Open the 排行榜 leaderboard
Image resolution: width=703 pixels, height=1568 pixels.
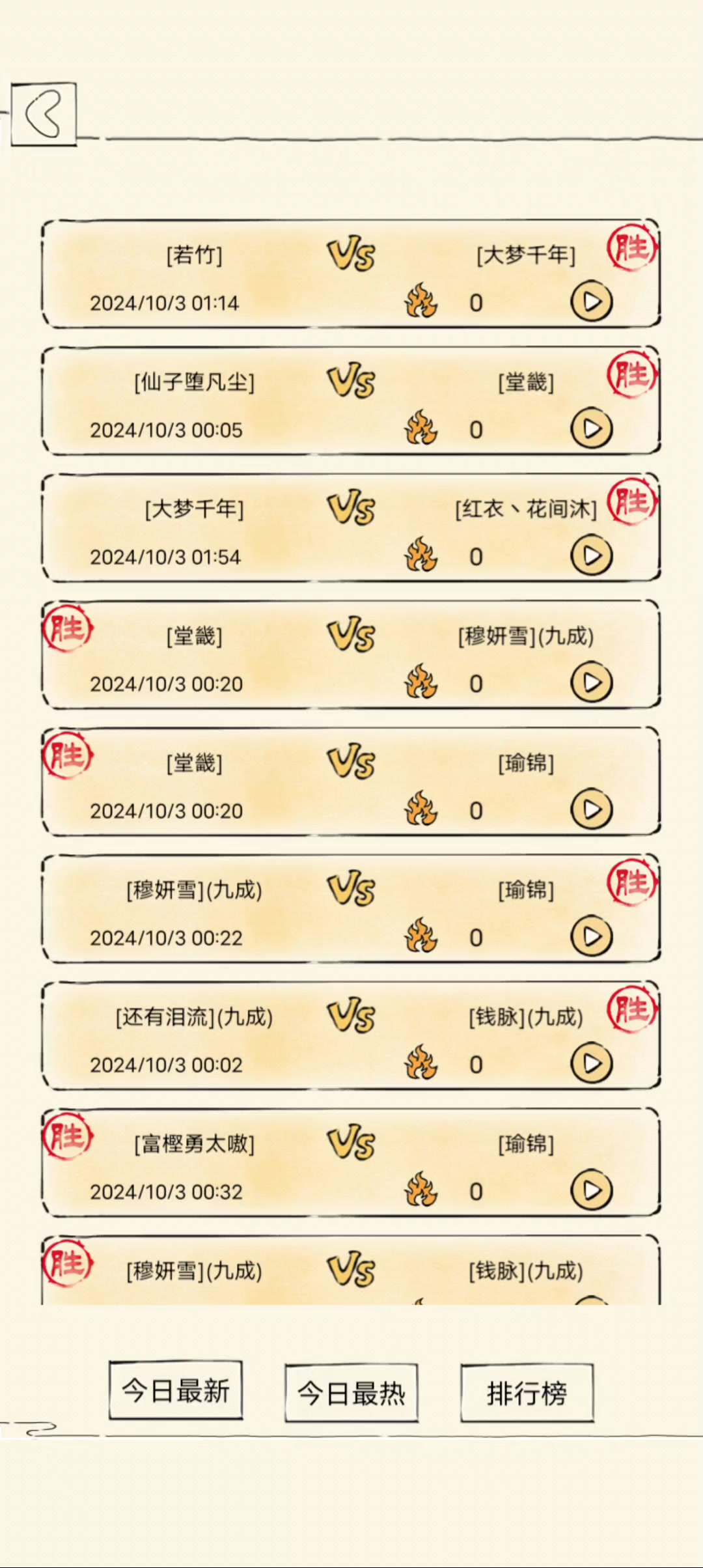point(527,1393)
